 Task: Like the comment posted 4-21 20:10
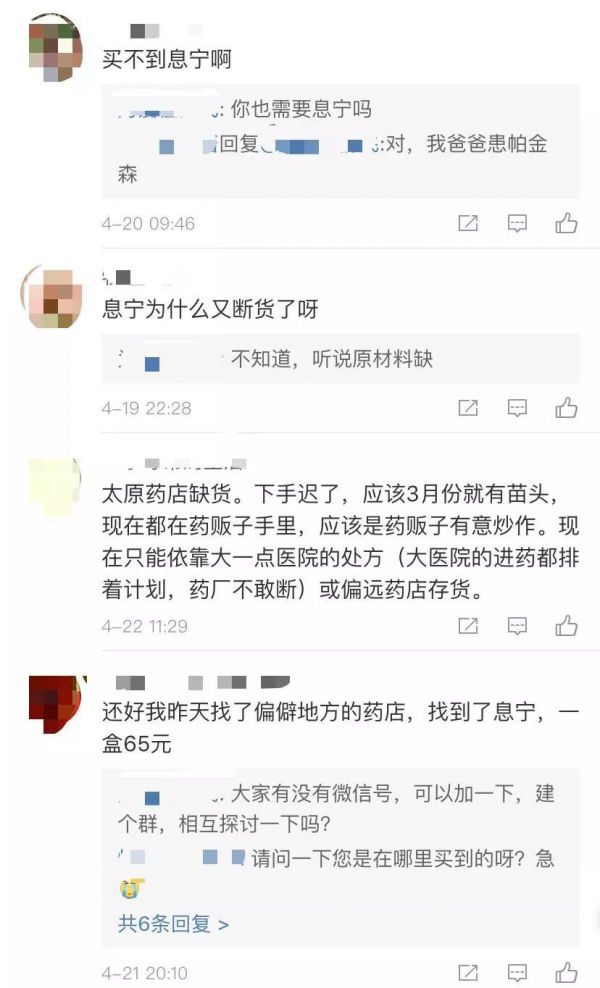(567, 972)
